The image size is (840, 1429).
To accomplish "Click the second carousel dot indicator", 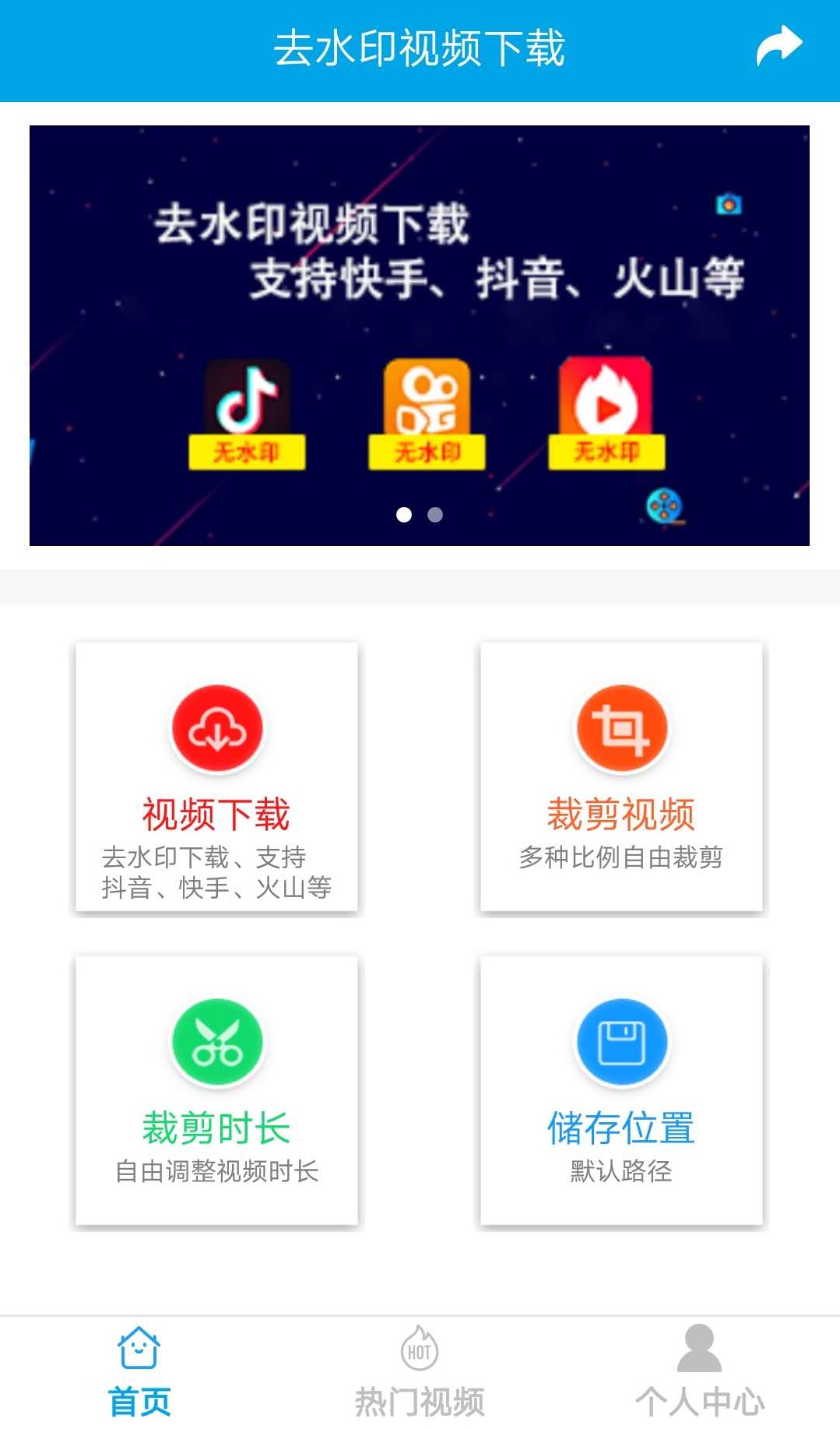I will click(434, 513).
